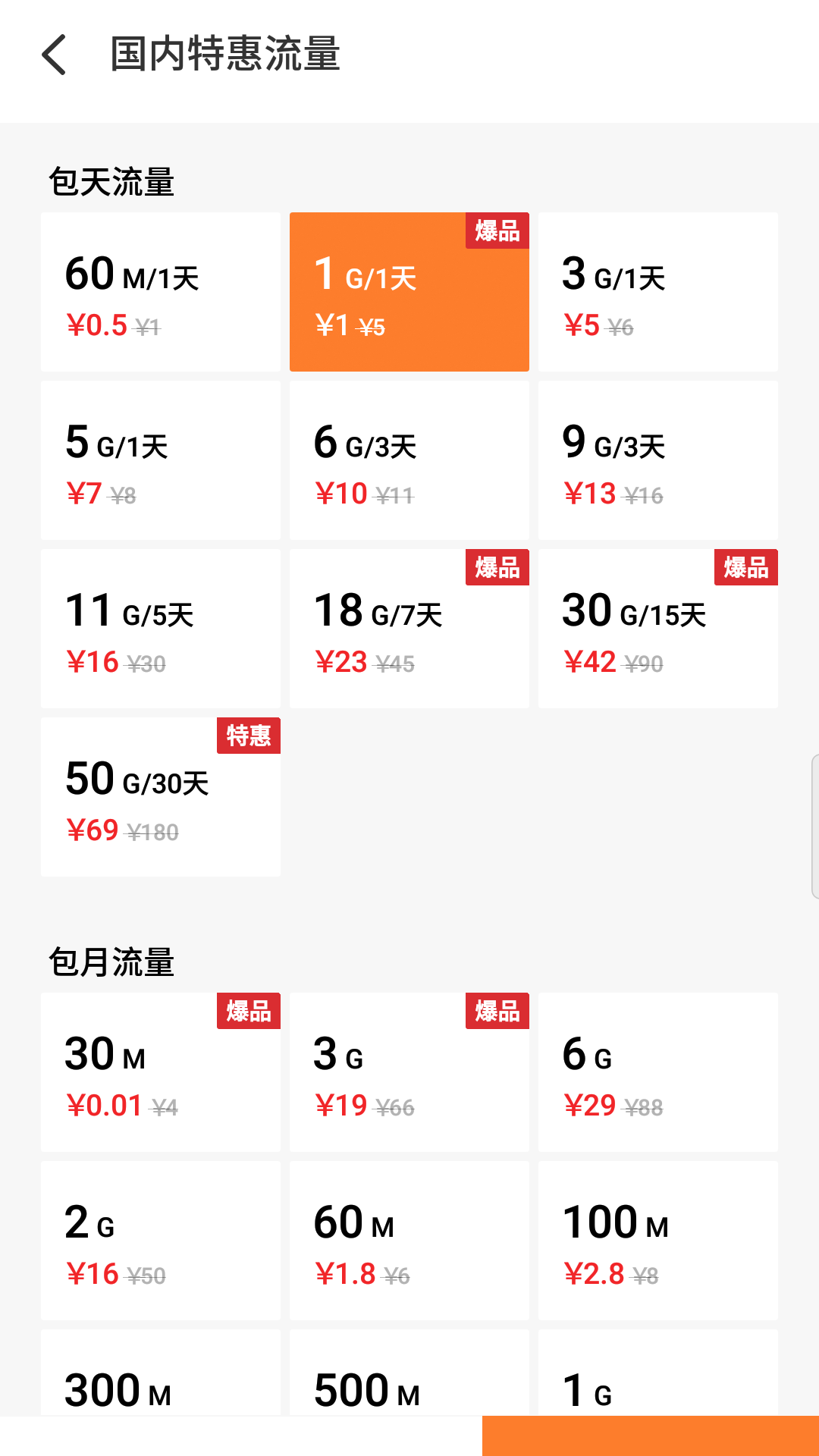
Task: Choose the 60M/1天 daily data plan
Action: tap(160, 292)
